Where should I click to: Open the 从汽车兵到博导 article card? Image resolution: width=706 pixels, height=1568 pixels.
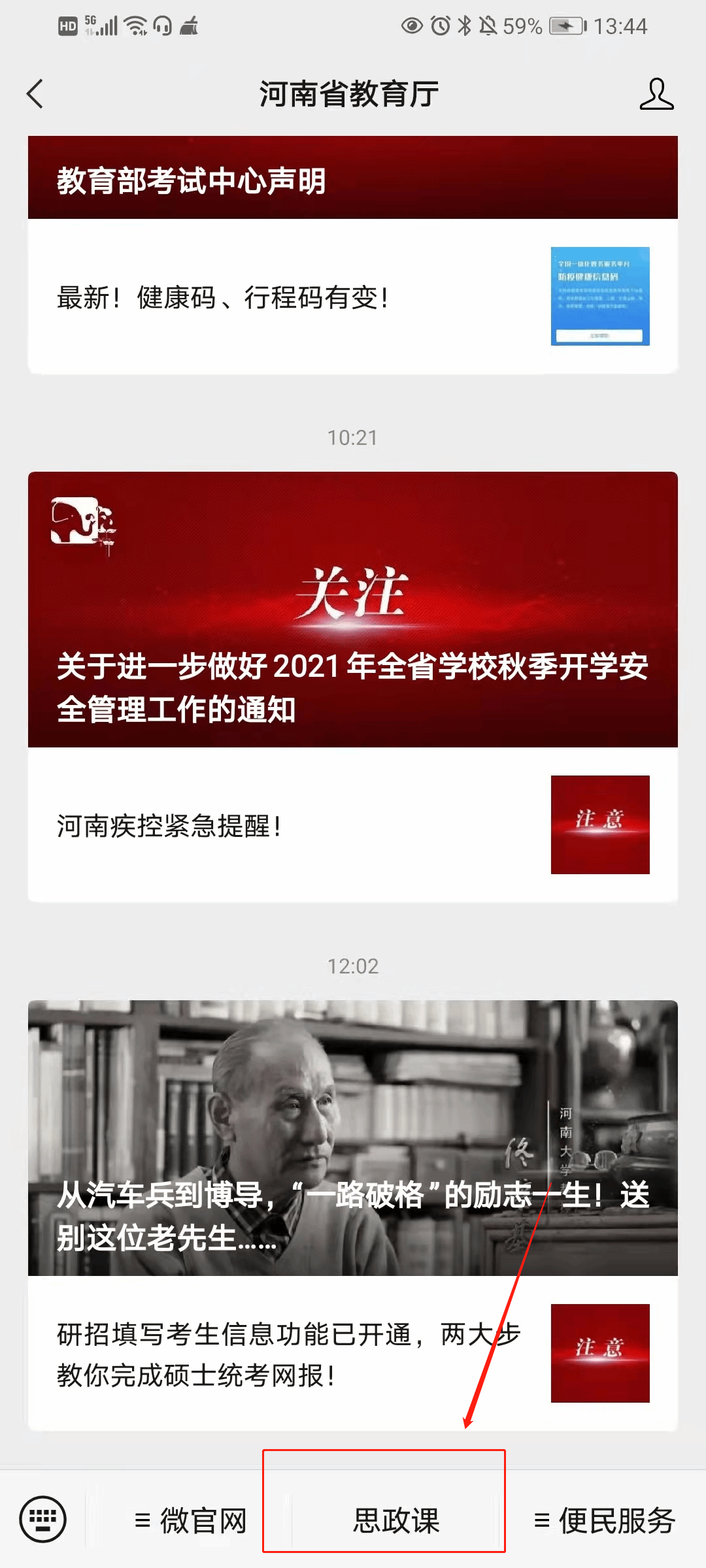[352, 1137]
